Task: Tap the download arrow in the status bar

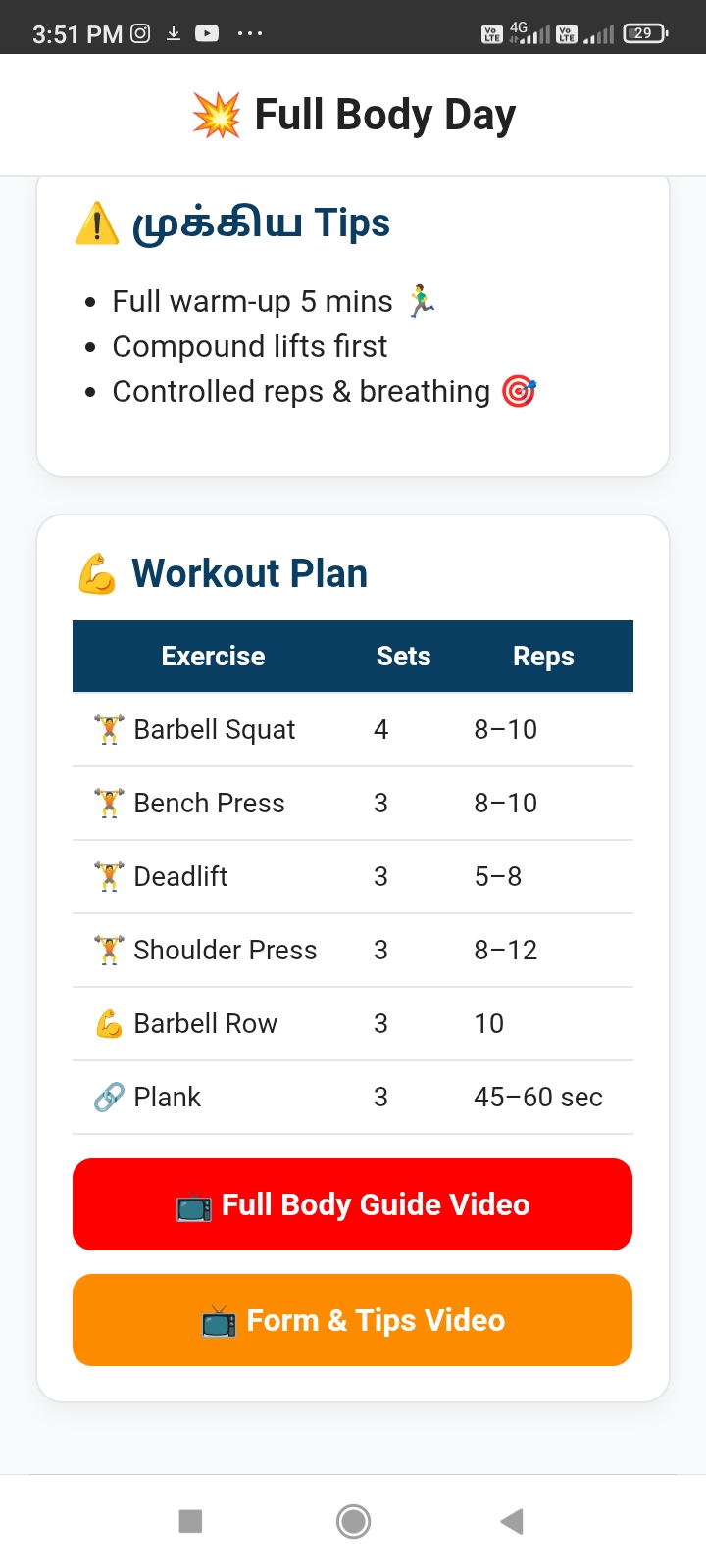Action: click(174, 32)
